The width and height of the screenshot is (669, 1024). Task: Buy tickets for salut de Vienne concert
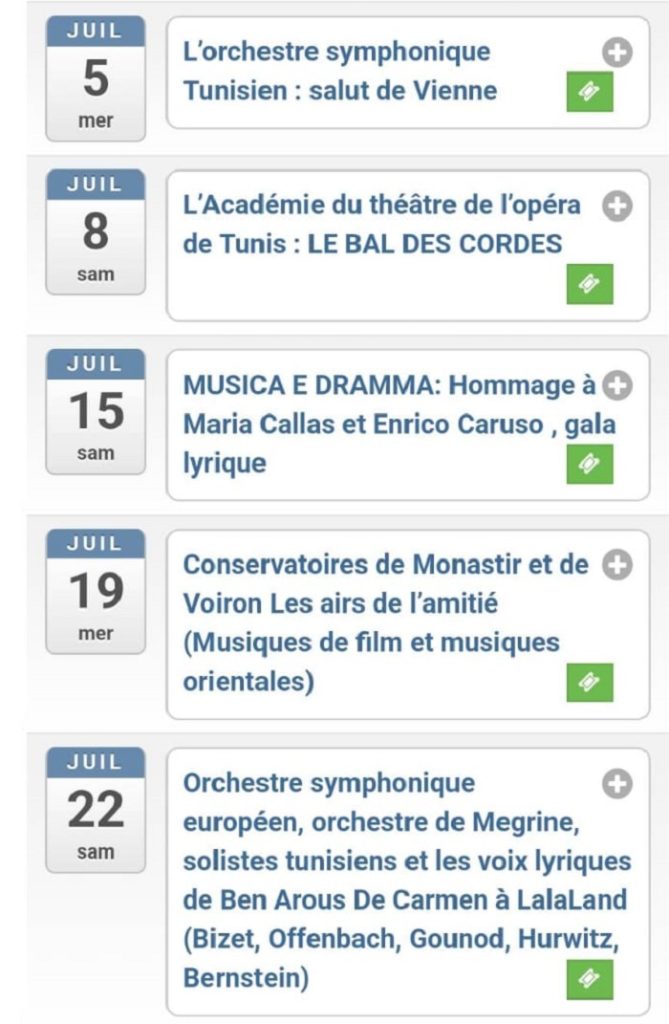click(589, 91)
